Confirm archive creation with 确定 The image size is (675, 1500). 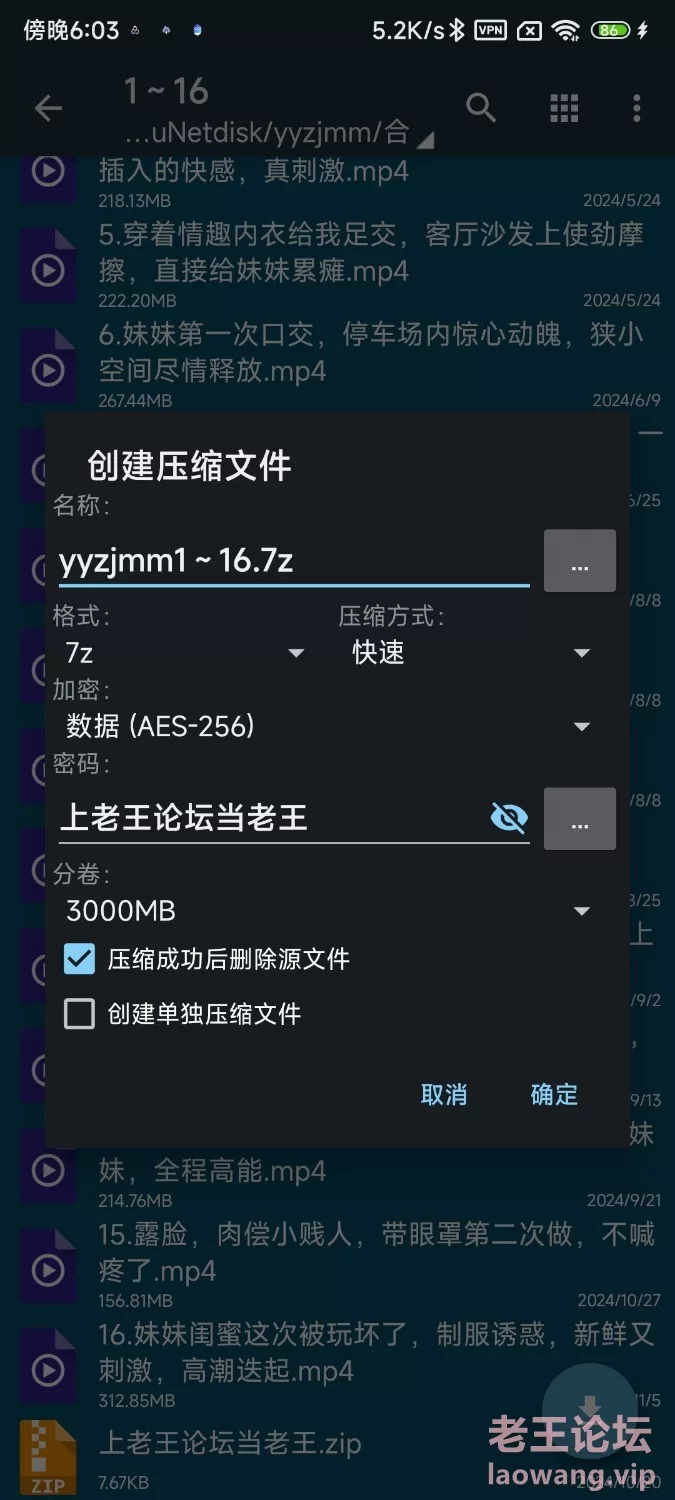[x=554, y=1094]
